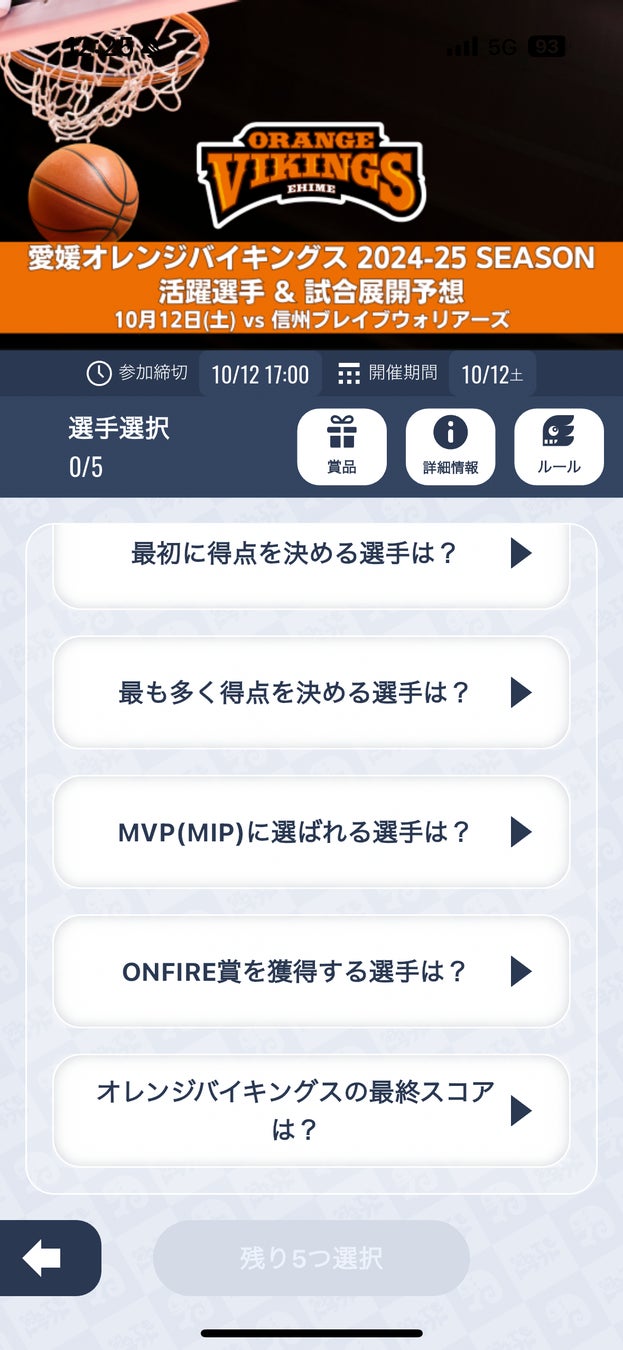Select 最初に得点を決める選手は？ question
The width and height of the screenshot is (623, 1350).
(x=311, y=560)
